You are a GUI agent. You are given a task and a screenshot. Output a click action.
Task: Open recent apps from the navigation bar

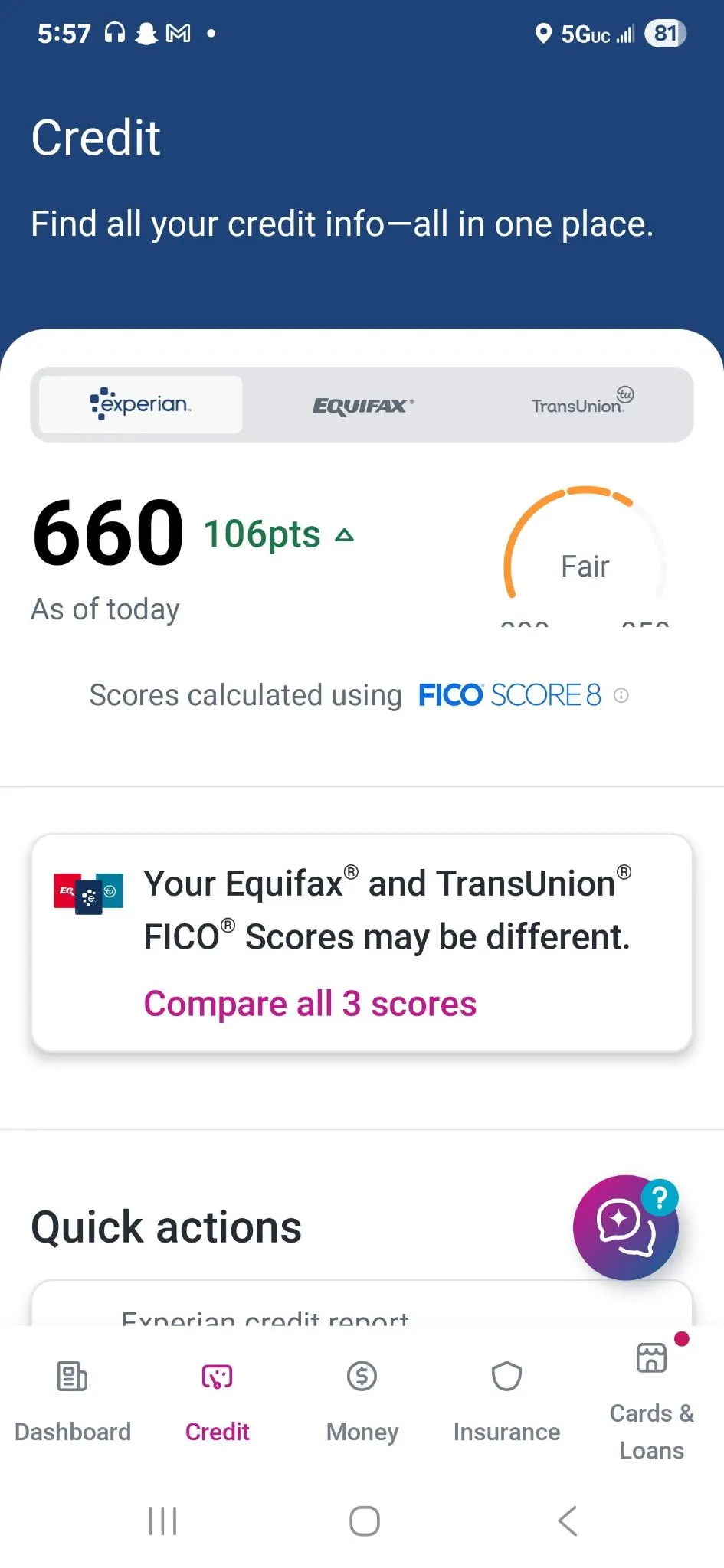coord(162,1521)
